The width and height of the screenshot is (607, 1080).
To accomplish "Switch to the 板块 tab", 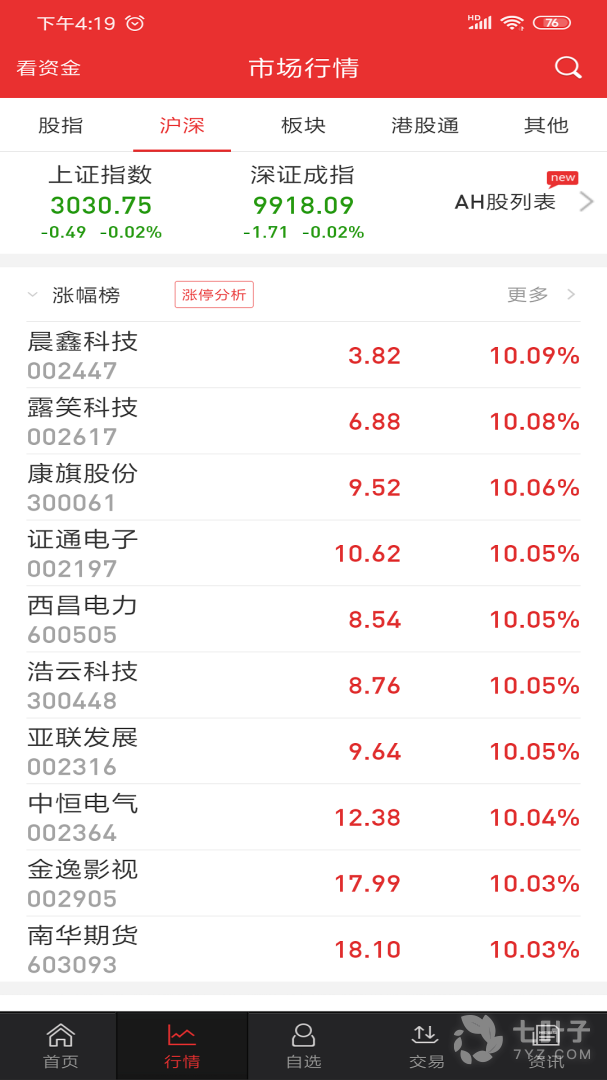I will click(x=303, y=126).
